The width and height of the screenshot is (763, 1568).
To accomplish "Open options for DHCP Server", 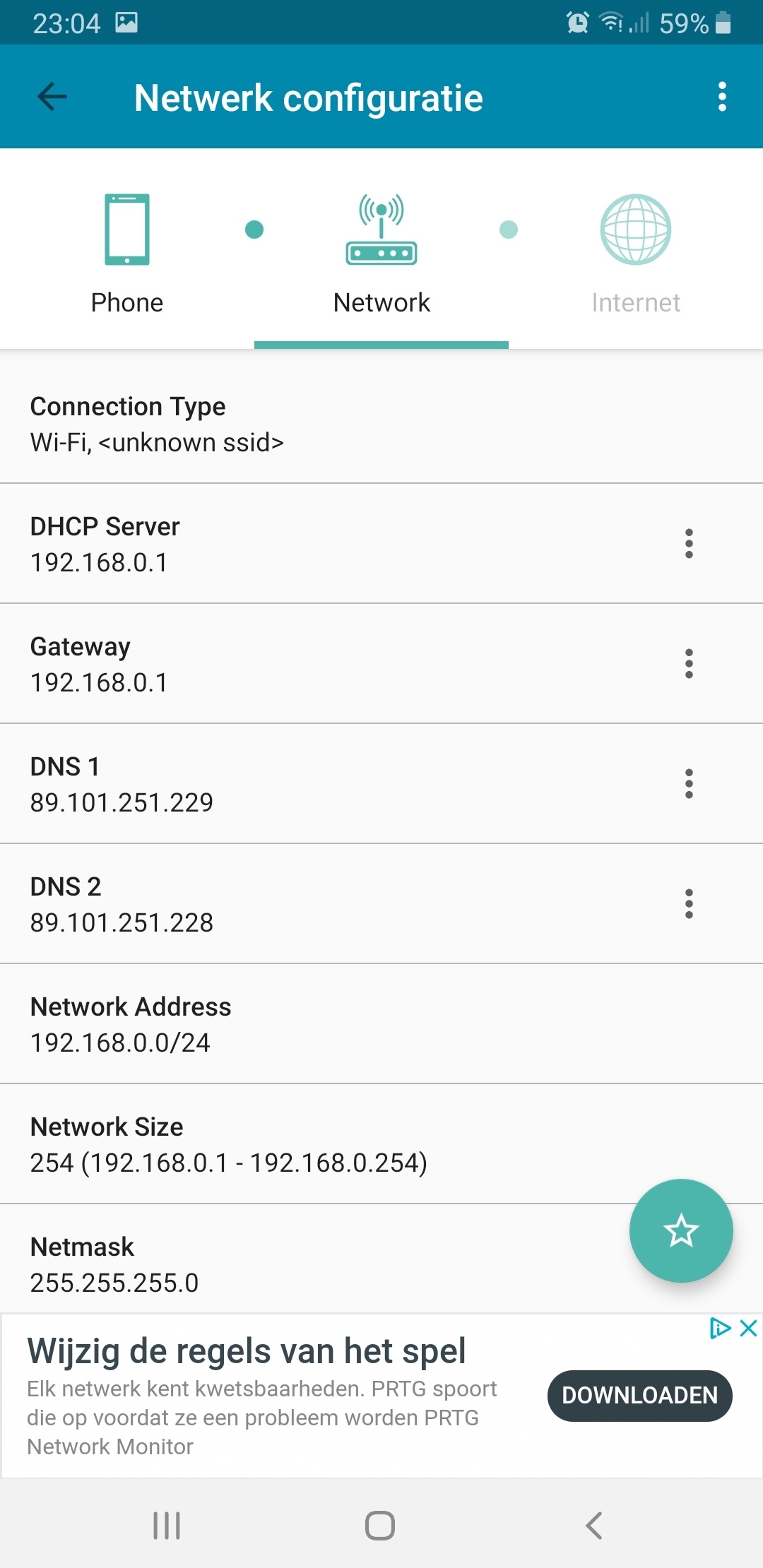I will point(689,544).
